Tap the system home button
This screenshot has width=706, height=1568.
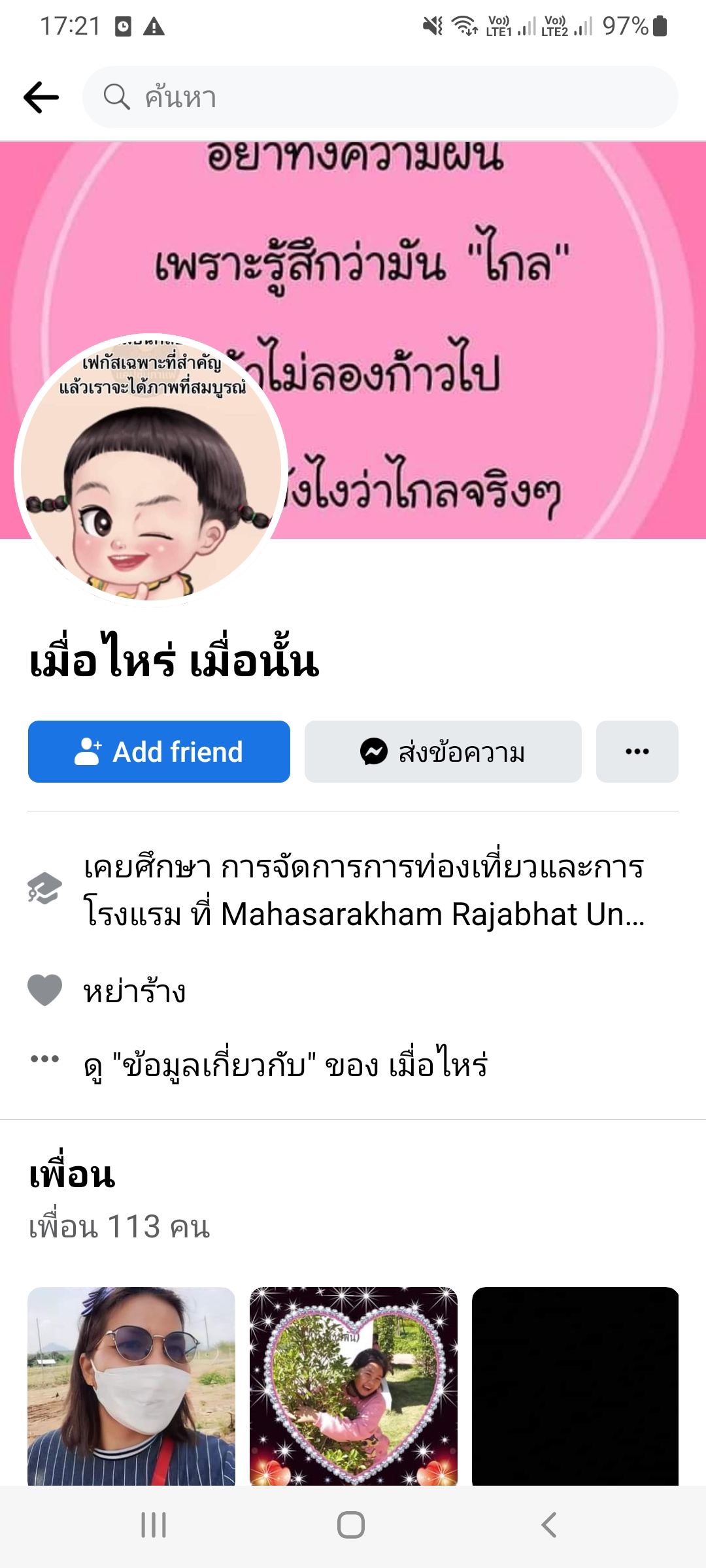(x=351, y=1526)
